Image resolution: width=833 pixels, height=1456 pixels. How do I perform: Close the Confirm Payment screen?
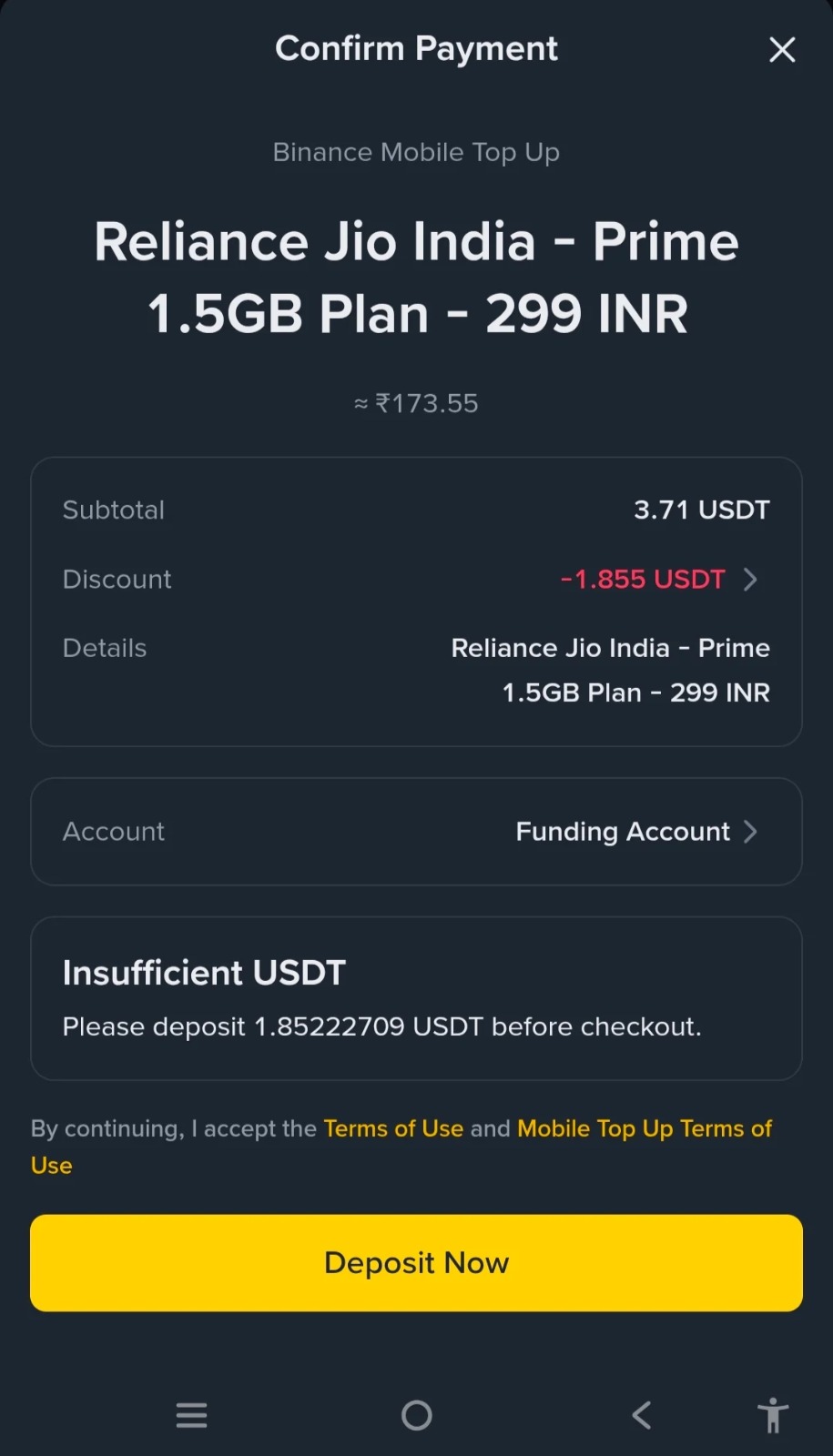tap(781, 49)
